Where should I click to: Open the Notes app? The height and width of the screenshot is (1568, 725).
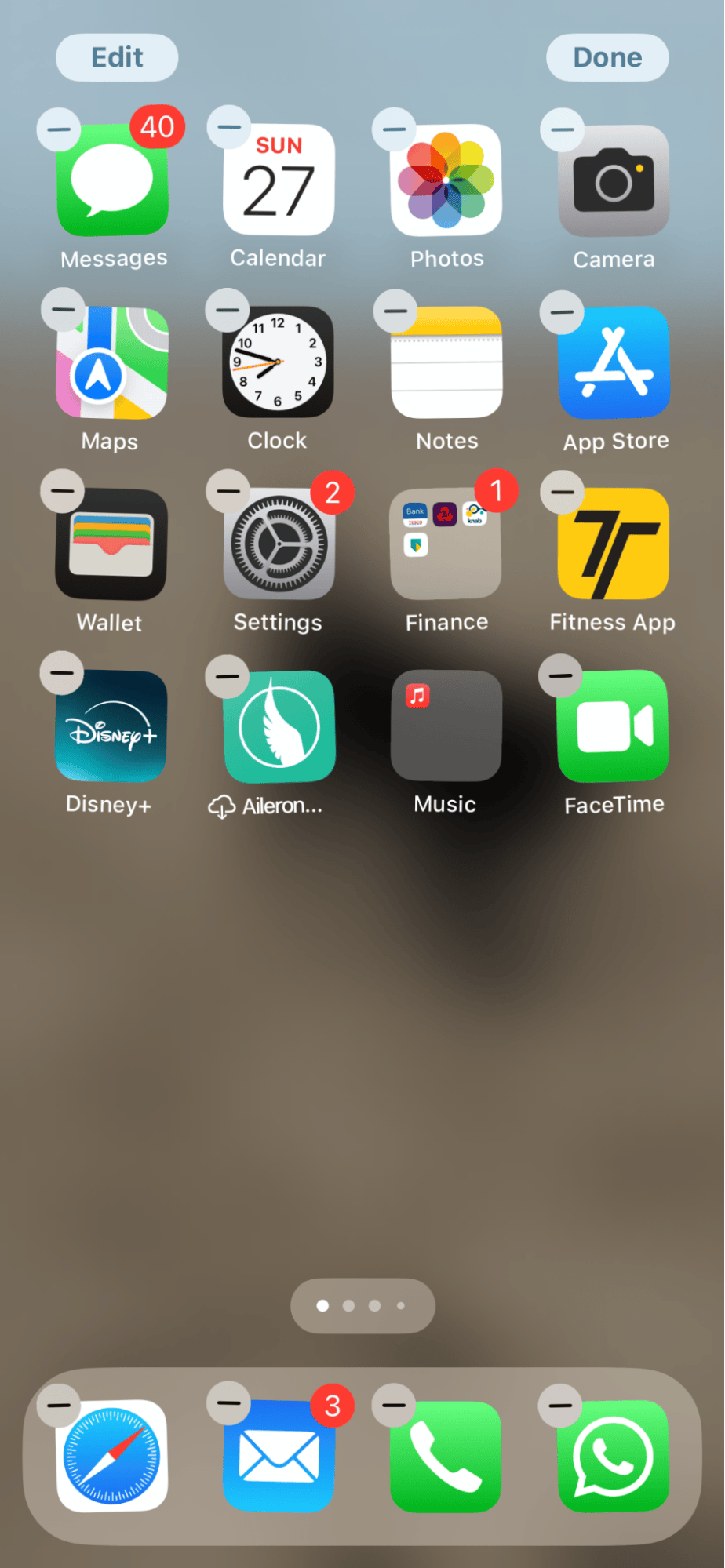coord(446,362)
